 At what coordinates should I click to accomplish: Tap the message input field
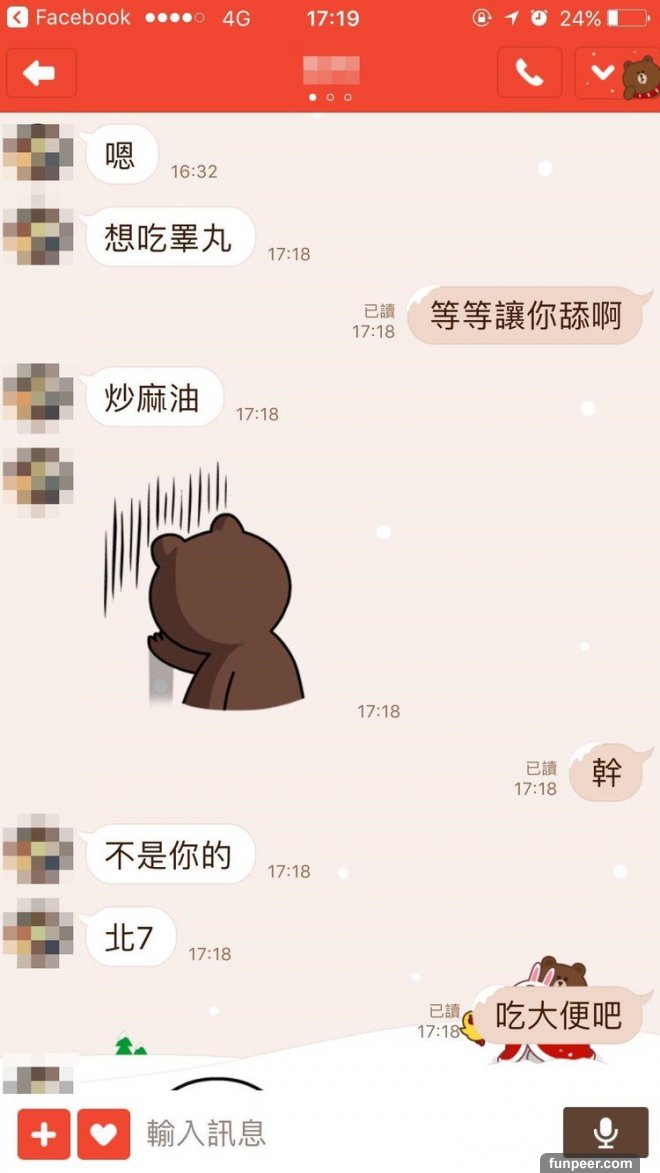tap(340, 1133)
